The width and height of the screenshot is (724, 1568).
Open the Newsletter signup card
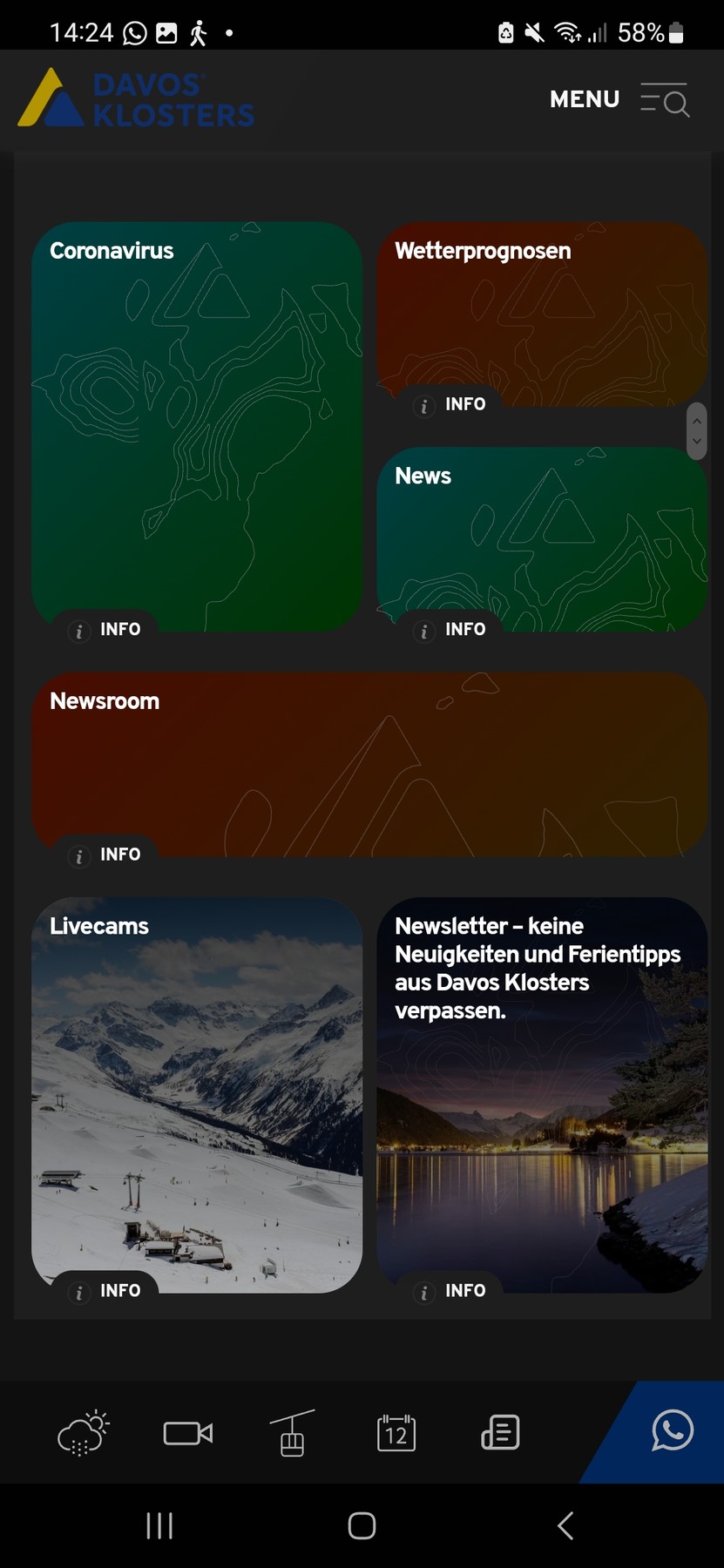[541, 1095]
